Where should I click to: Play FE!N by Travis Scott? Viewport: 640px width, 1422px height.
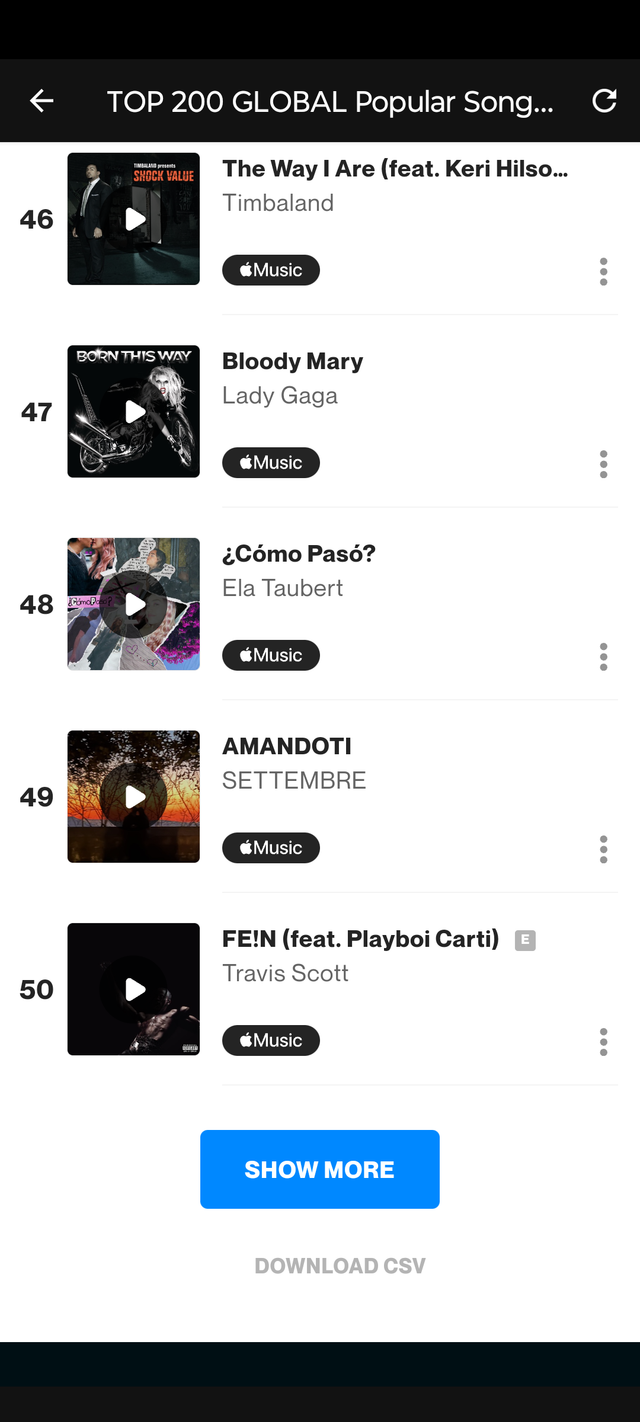(x=134, y=989)
